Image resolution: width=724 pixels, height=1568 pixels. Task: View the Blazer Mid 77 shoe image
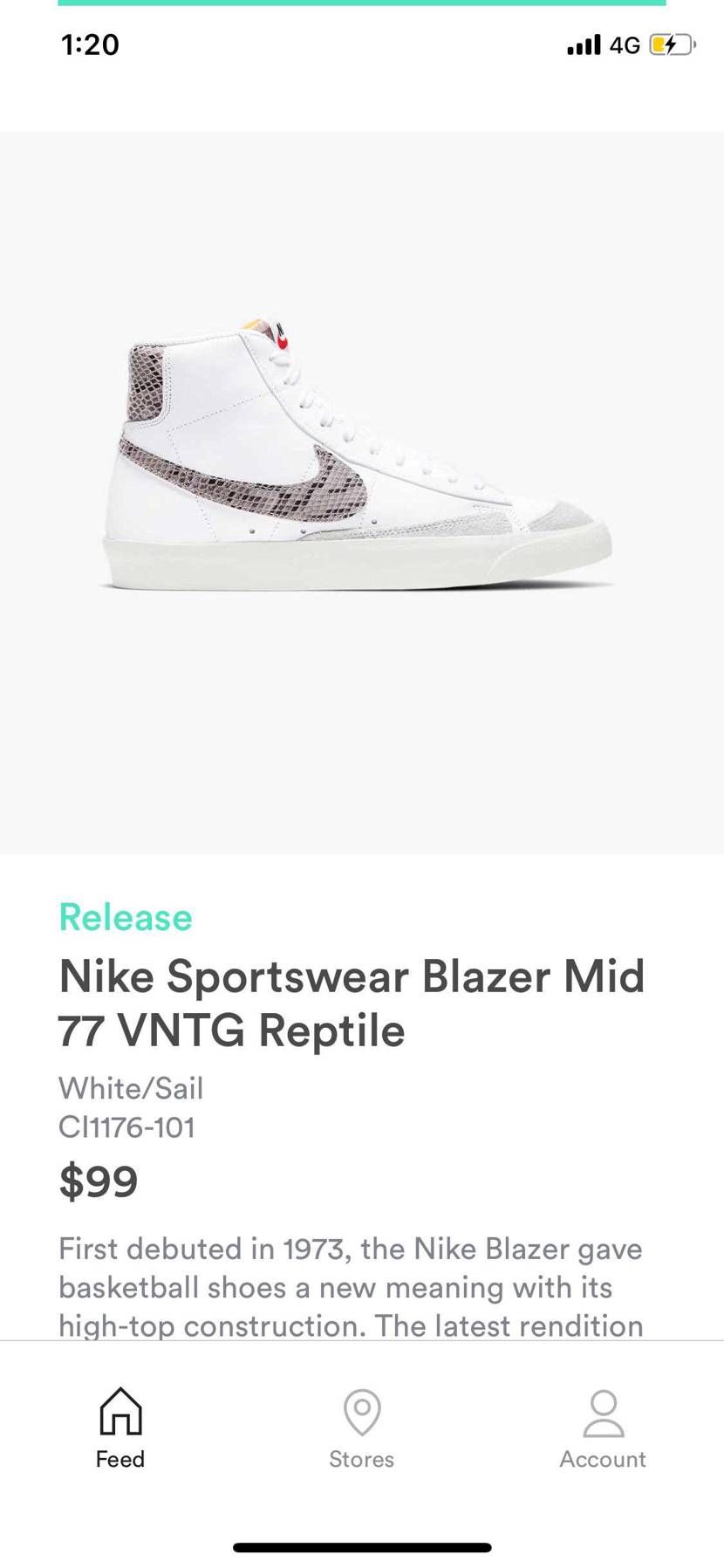[362, 493]
